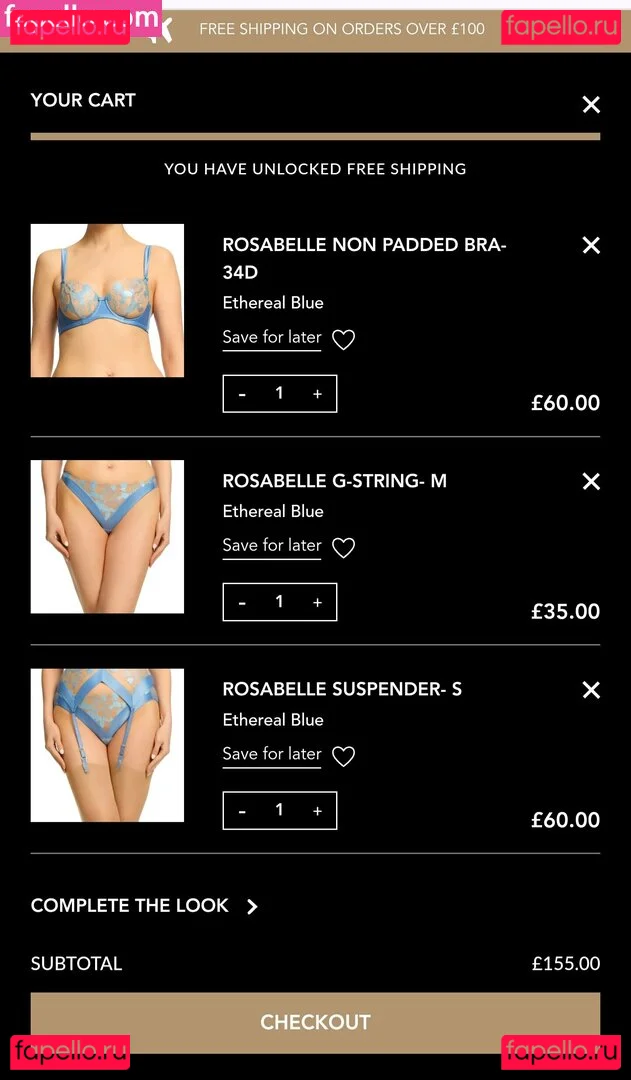Decrease quantity of Rosabelle Suspender

point(242,811)
